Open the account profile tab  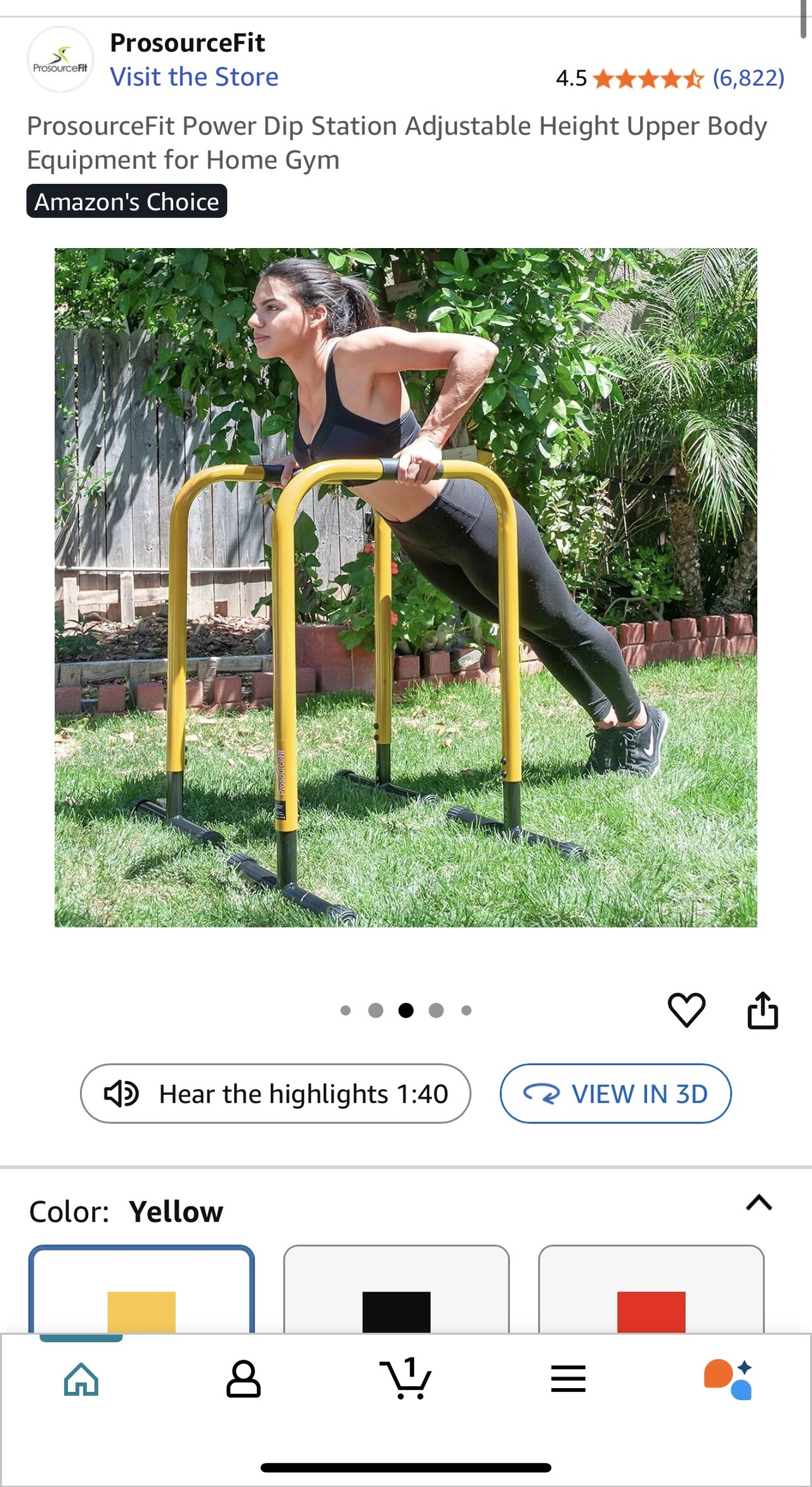[244, 1379]
